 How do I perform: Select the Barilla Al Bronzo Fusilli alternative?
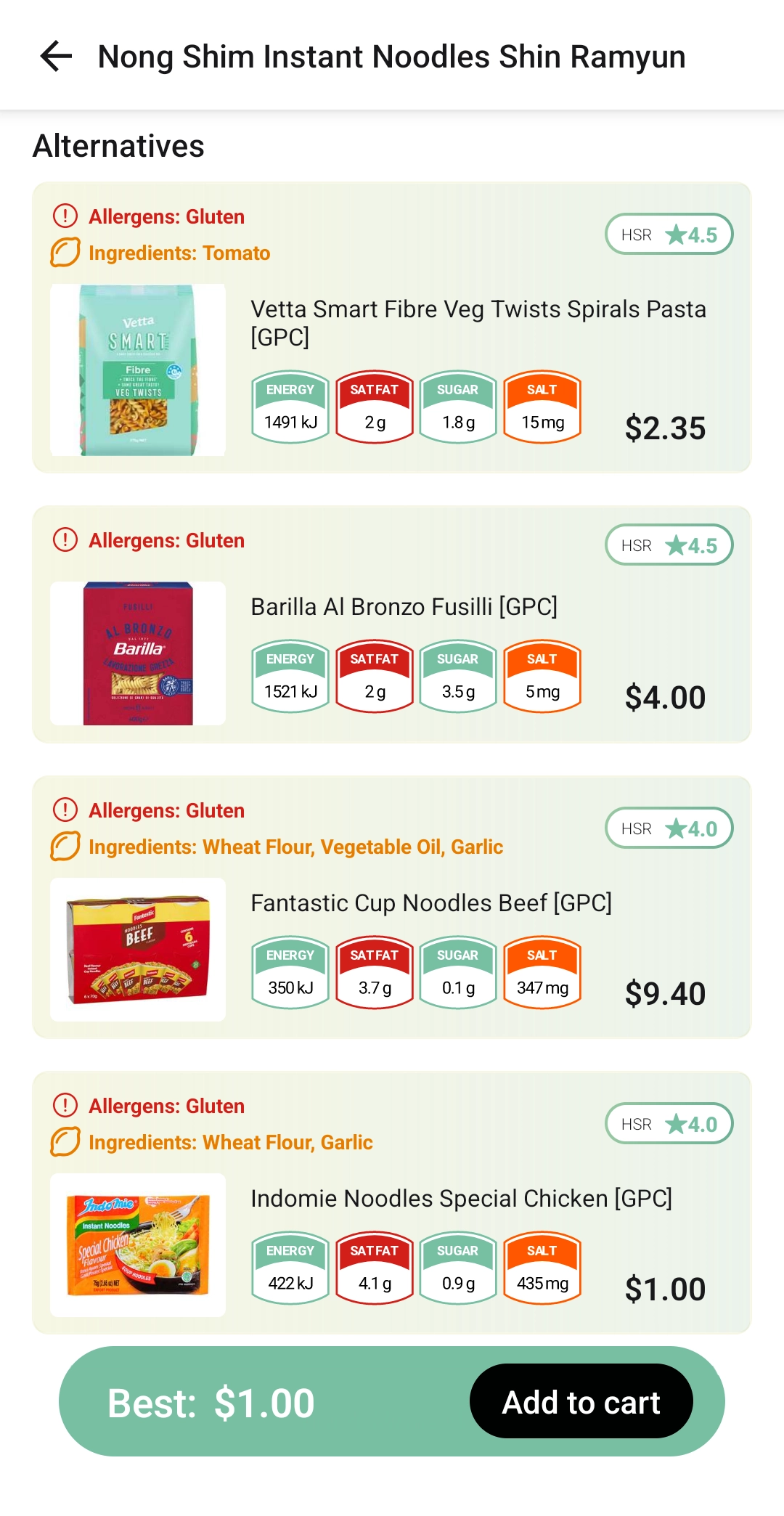coord(404,607)
